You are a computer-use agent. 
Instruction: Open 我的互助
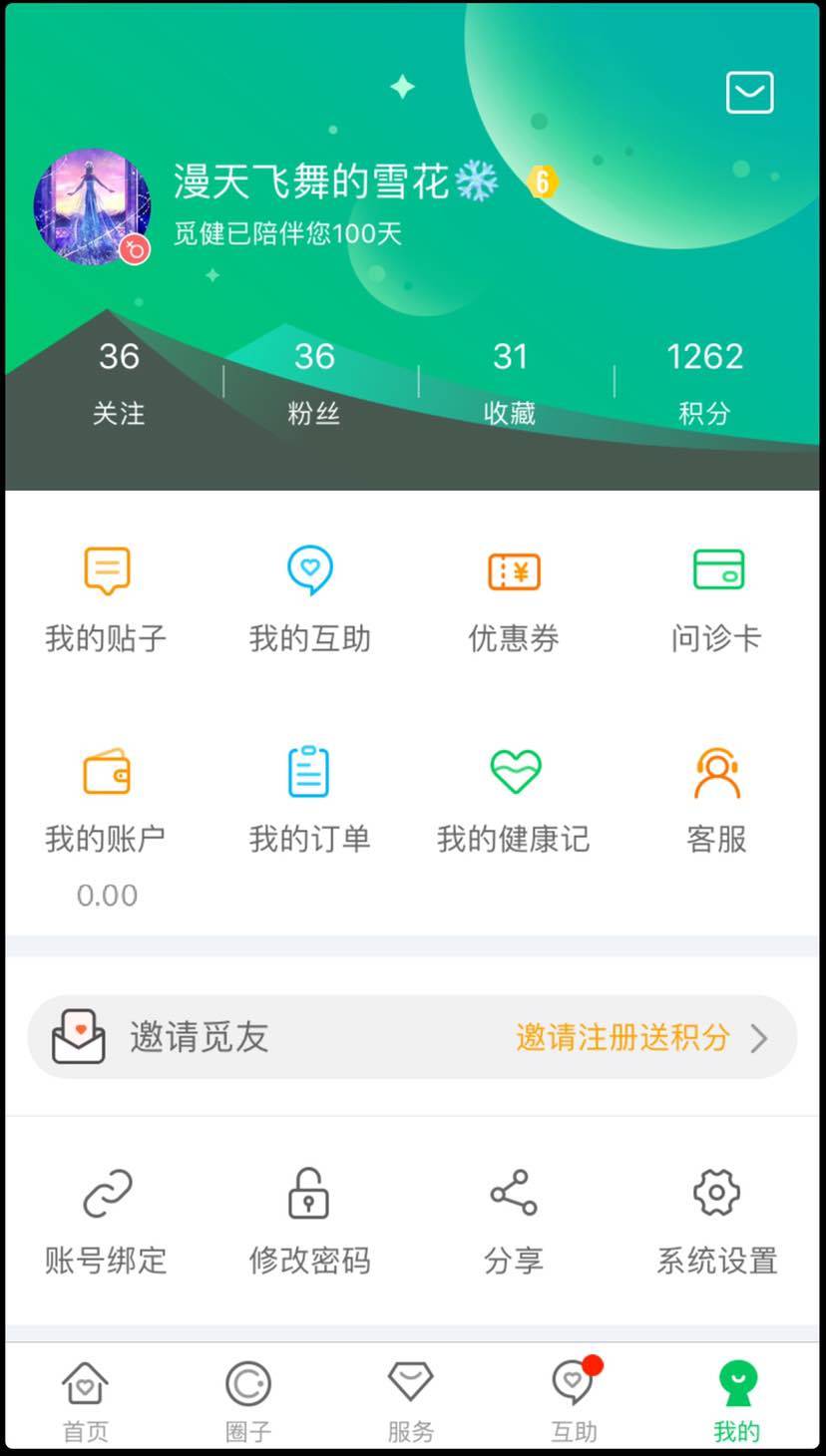click(x=310, y=597)
